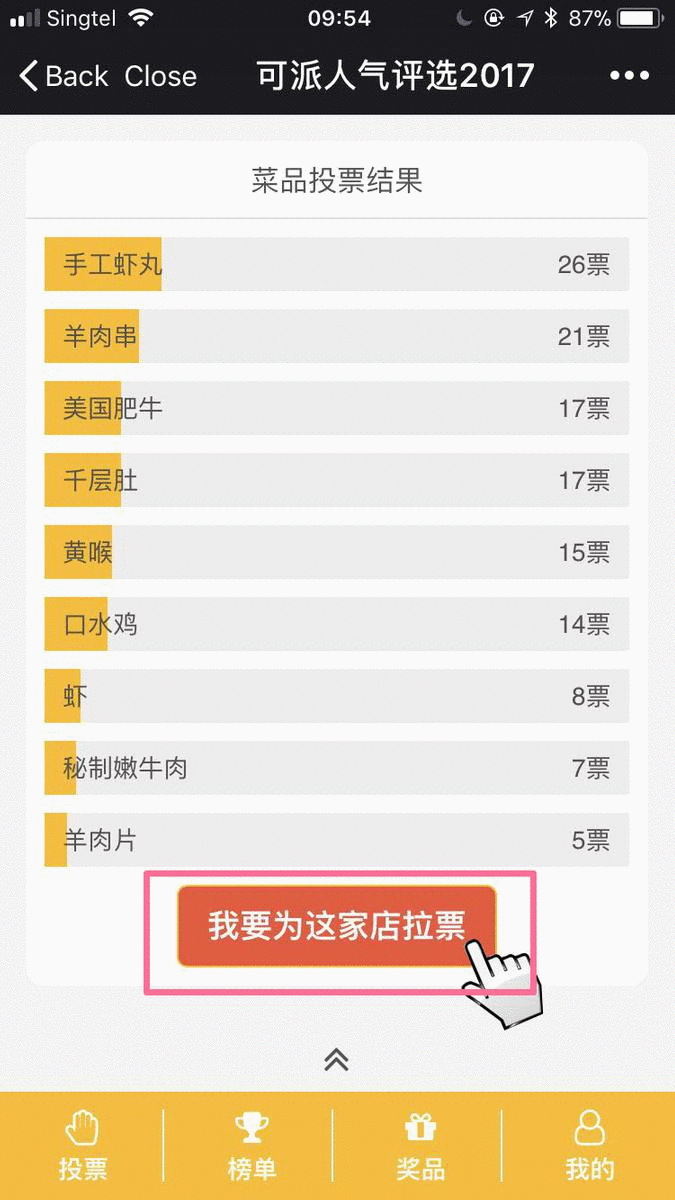675x1200 pixels.
Task: Select the 我的 tab
Action: point(589,1146)
